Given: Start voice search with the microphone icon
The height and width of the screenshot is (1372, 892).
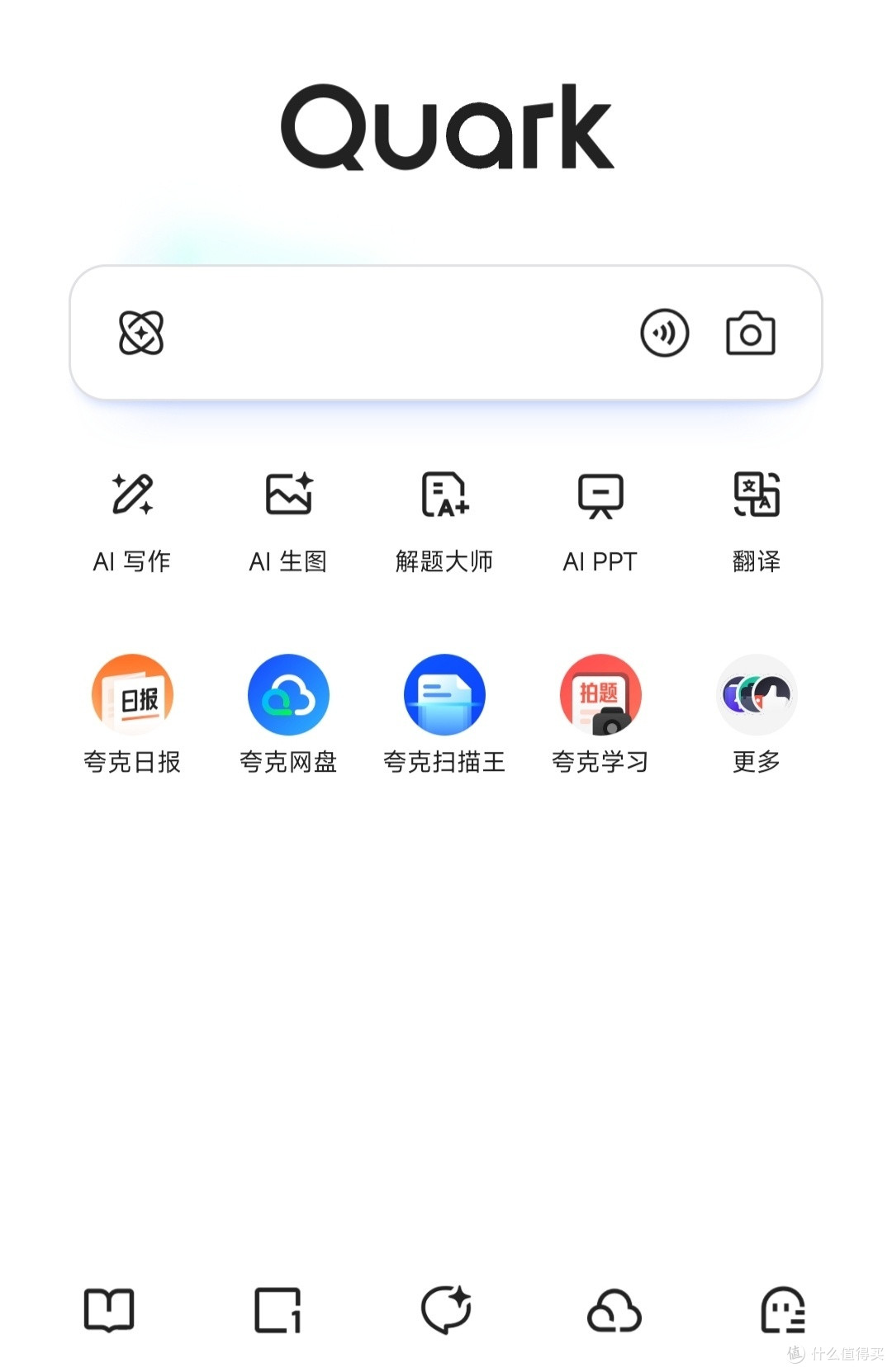Looking at the screenshot, I should 664,333.
